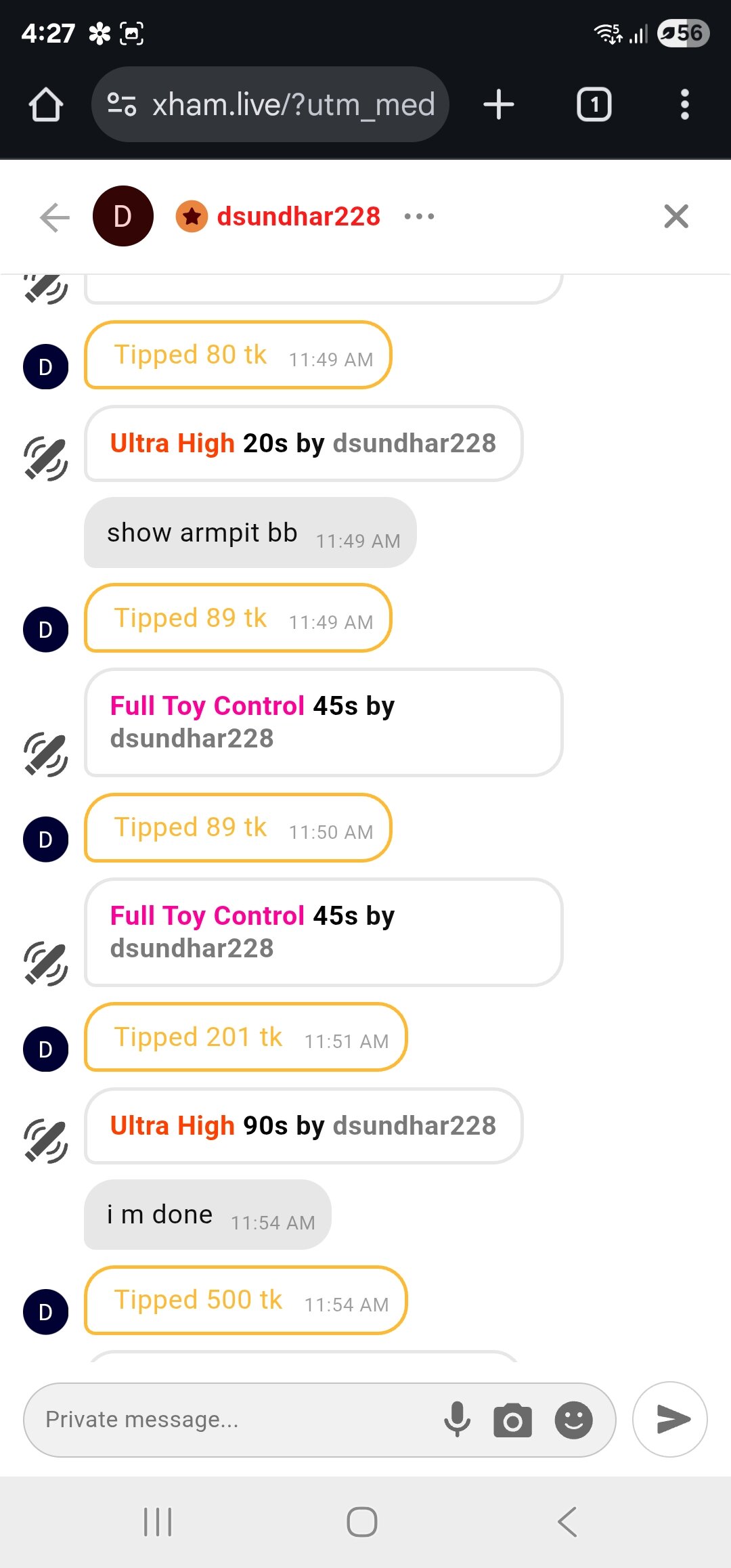Screen dimensions: 731x1568
Task: Focus the Private message field
Action: [x=230, y=1420]
